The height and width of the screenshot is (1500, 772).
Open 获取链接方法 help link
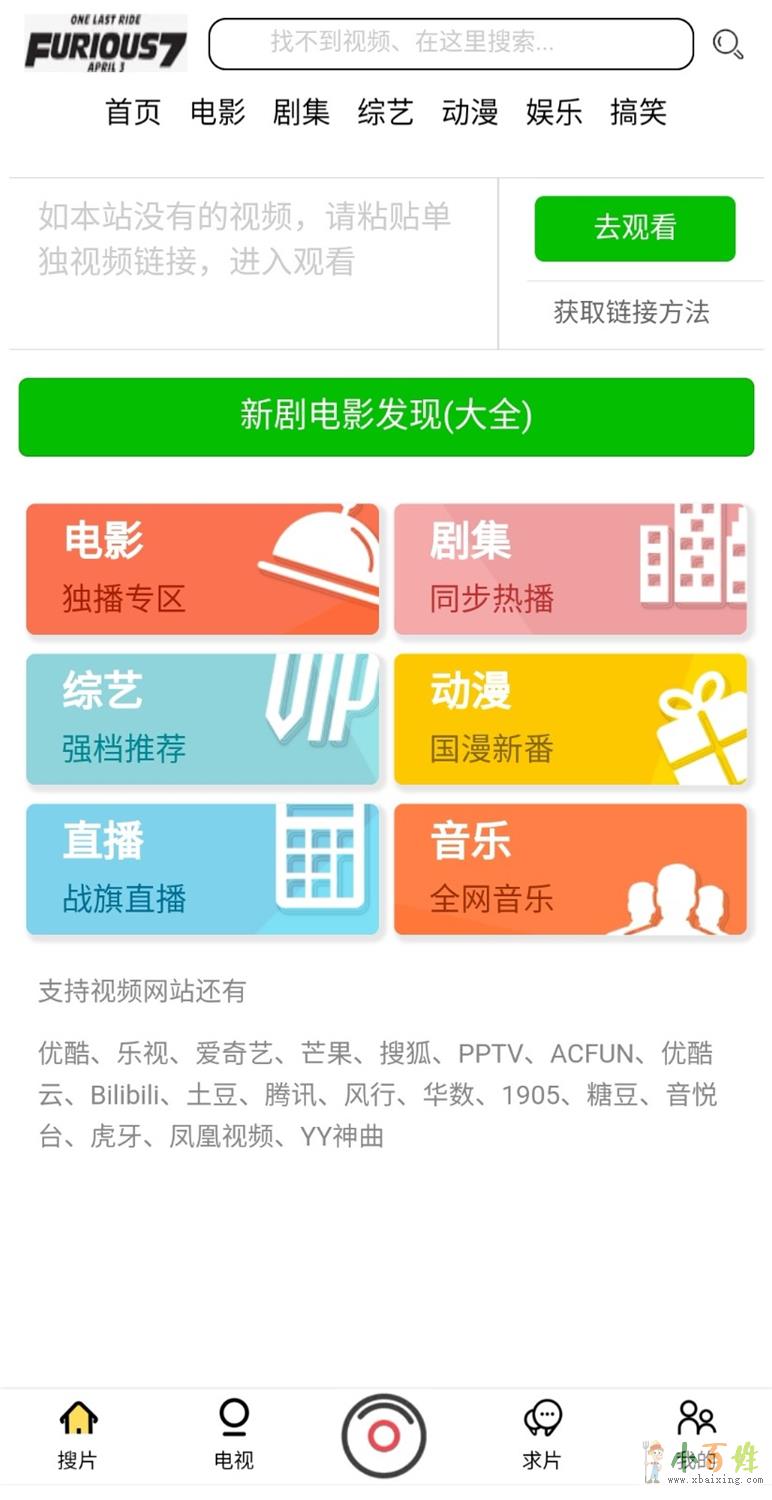pos(631,313)
